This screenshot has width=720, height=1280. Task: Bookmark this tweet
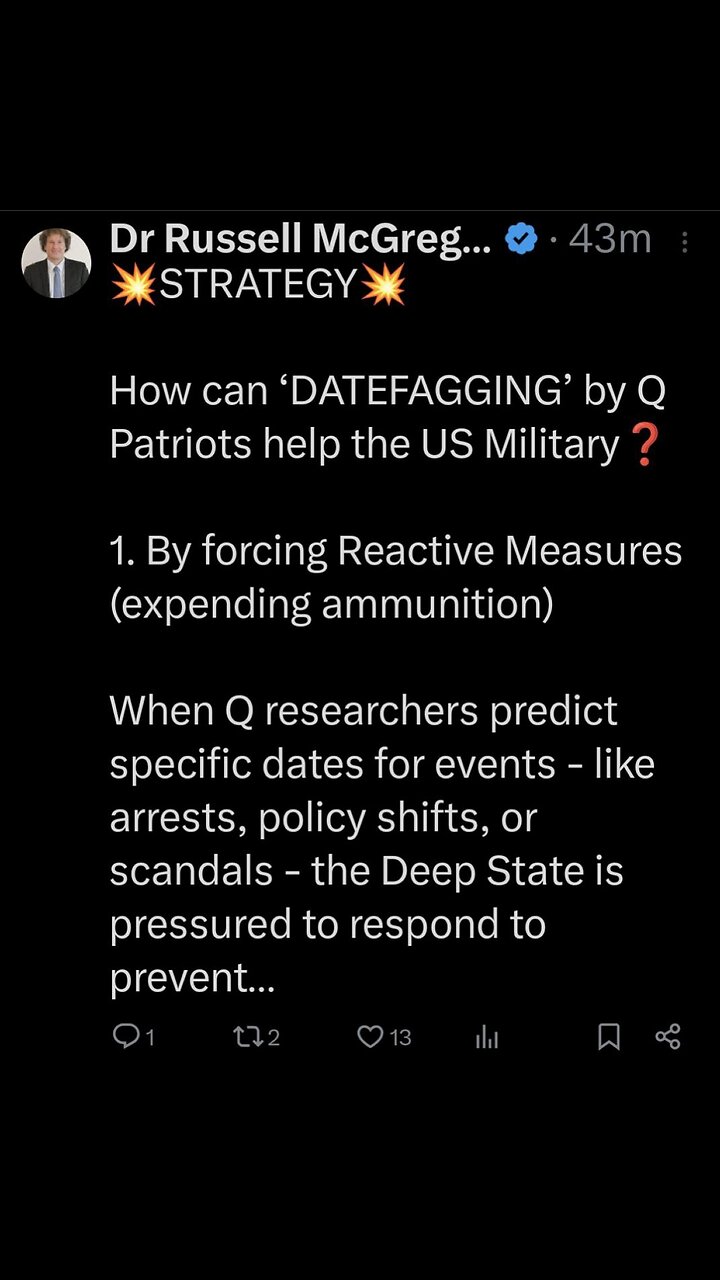pos(608,1037)
